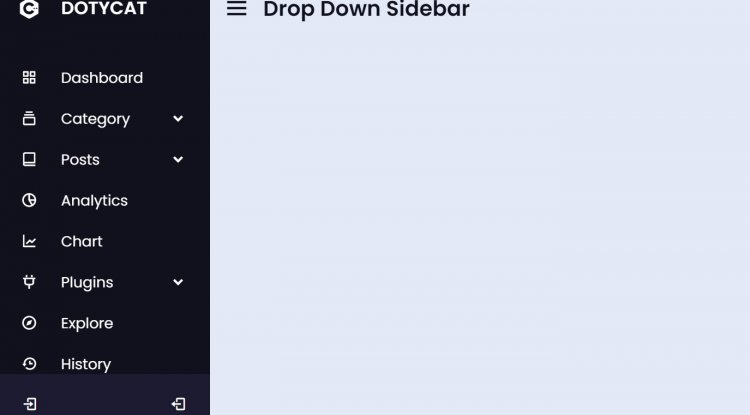Open the Dashboard menu item

tap(101, 78)
